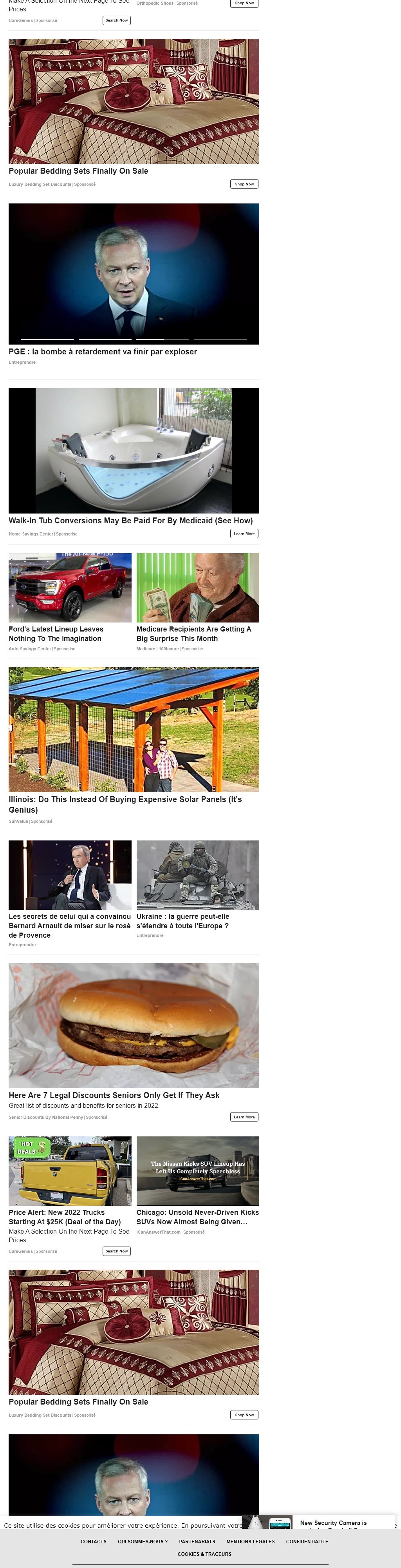Screen dimensions: 401x1568
Task: Open the Walk-In Tub Conversions ad
Action: click(x=130, y=521)
